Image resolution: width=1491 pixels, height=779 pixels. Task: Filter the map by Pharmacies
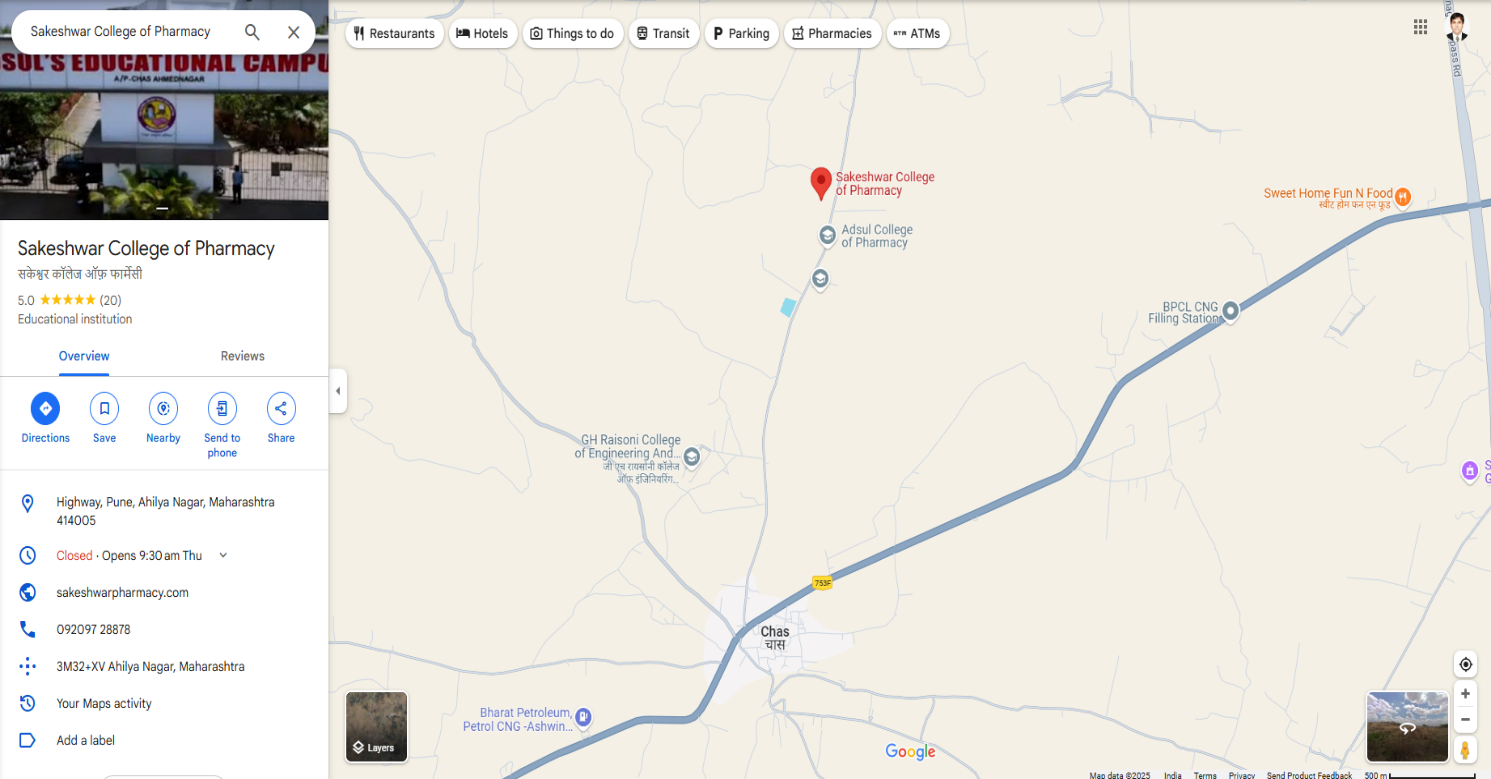tap(831, 33)
